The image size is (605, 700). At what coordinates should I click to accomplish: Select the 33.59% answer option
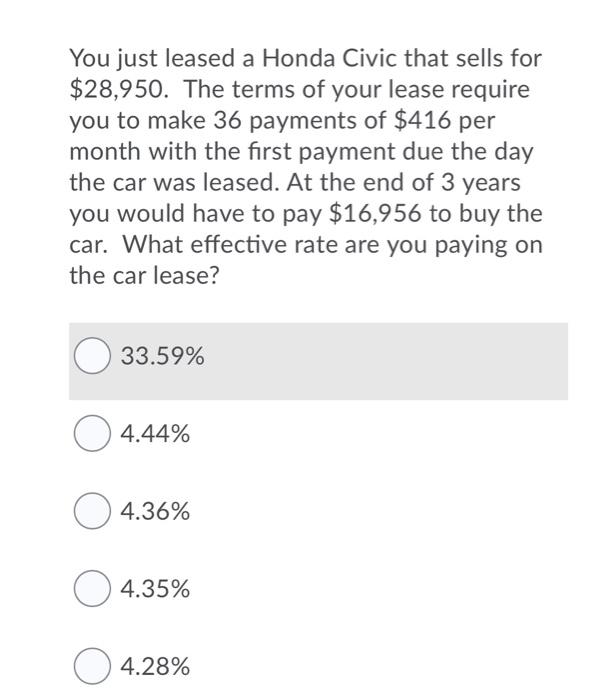[x=92, y=356]
